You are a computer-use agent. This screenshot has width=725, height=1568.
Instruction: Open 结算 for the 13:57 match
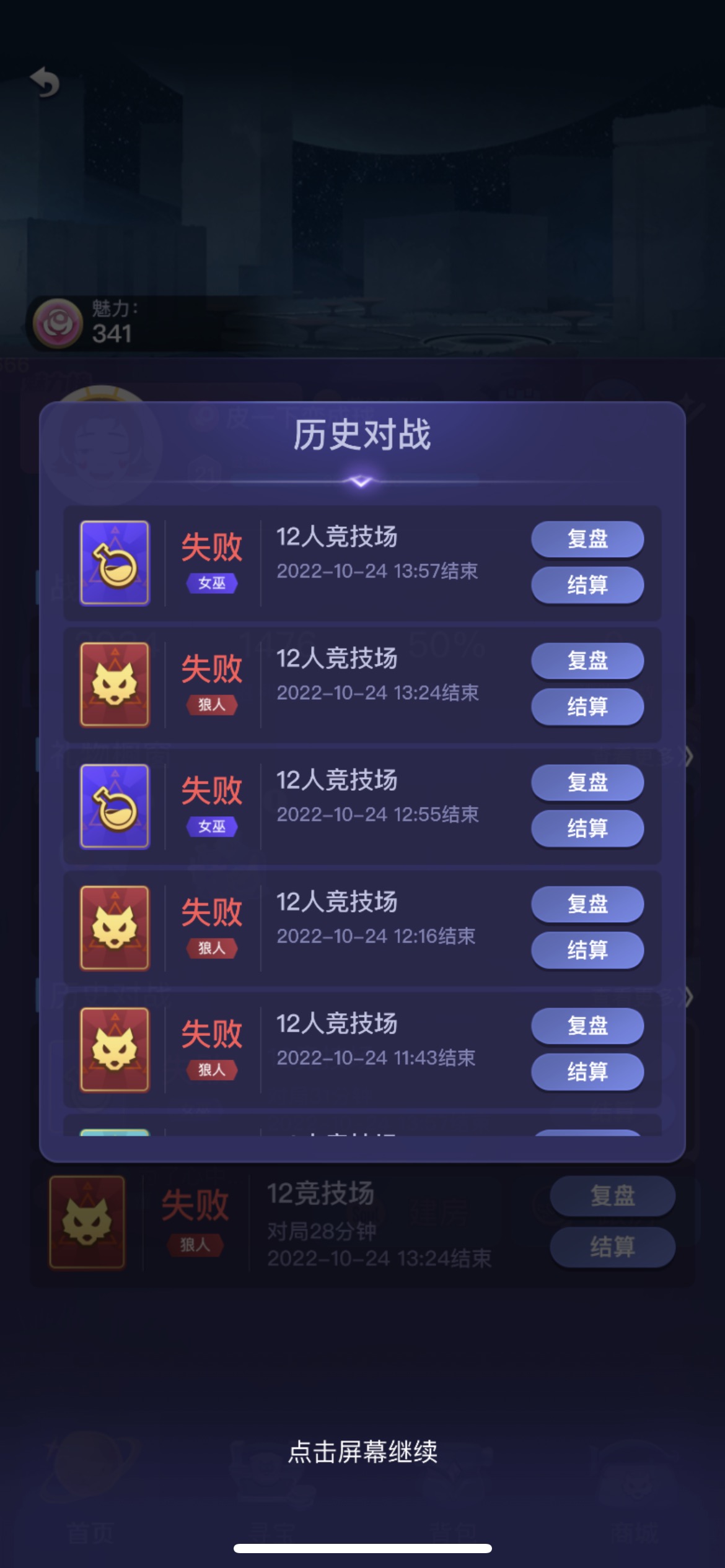tap(587, 585)
